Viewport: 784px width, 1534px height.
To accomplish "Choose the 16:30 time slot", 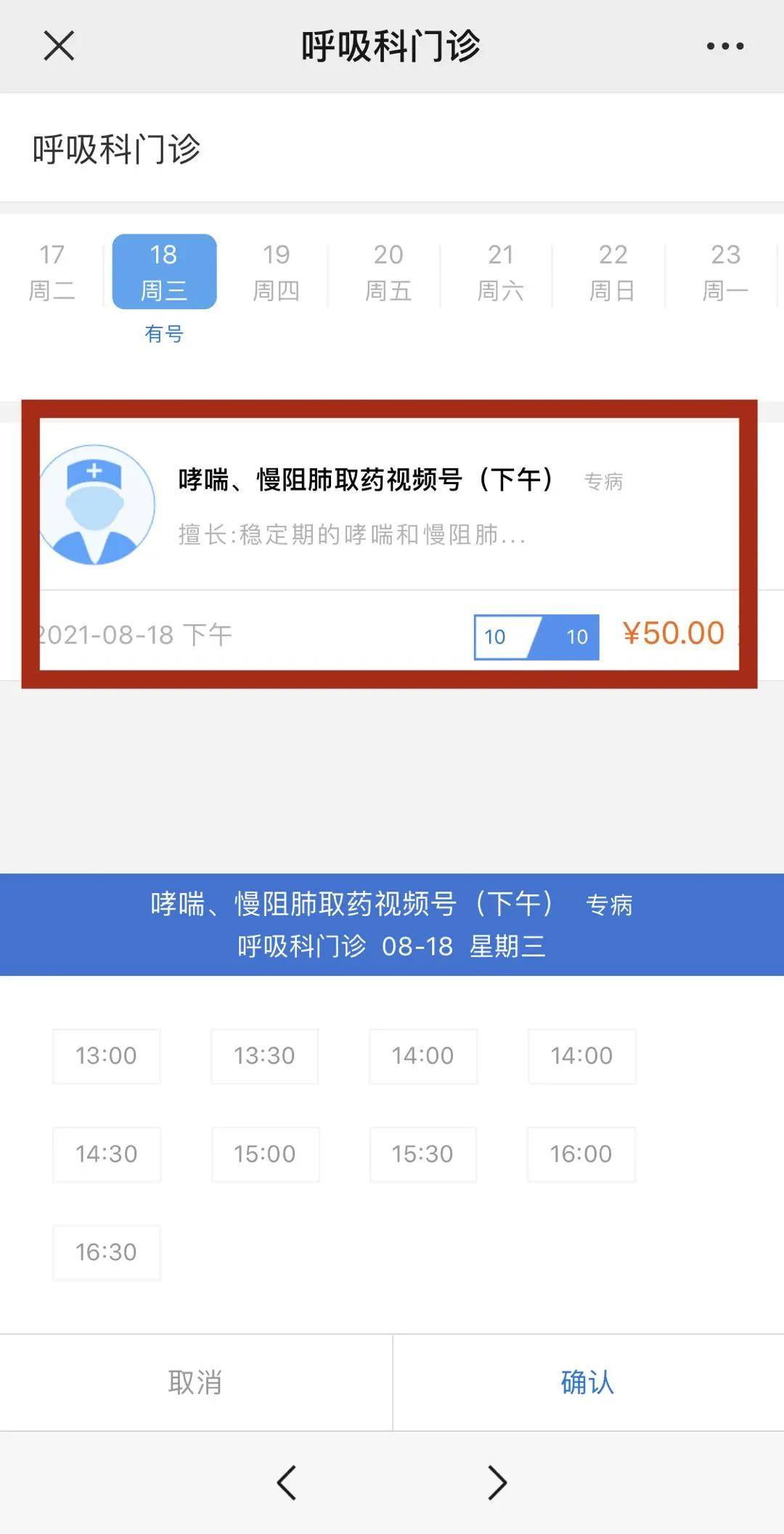I will click(106, 1252).
